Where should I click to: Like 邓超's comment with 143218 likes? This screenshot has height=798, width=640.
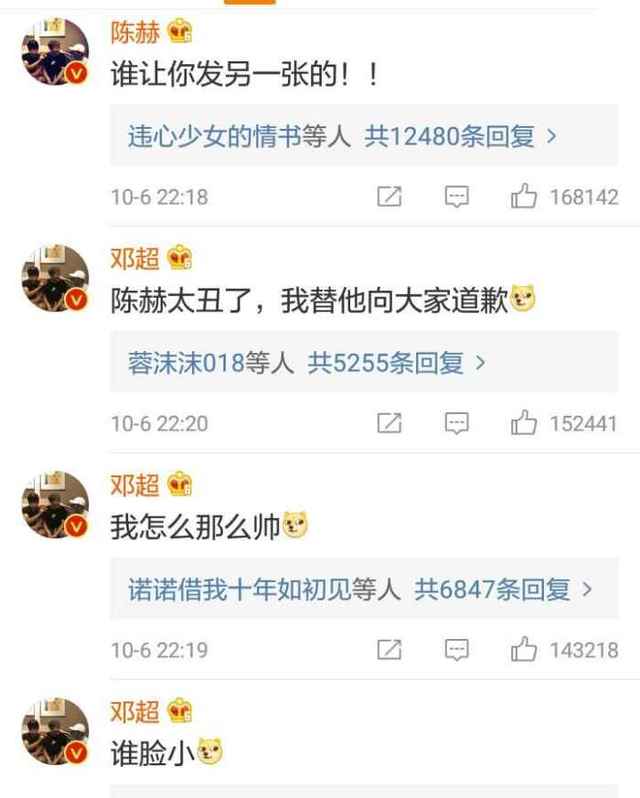[524, 650]
